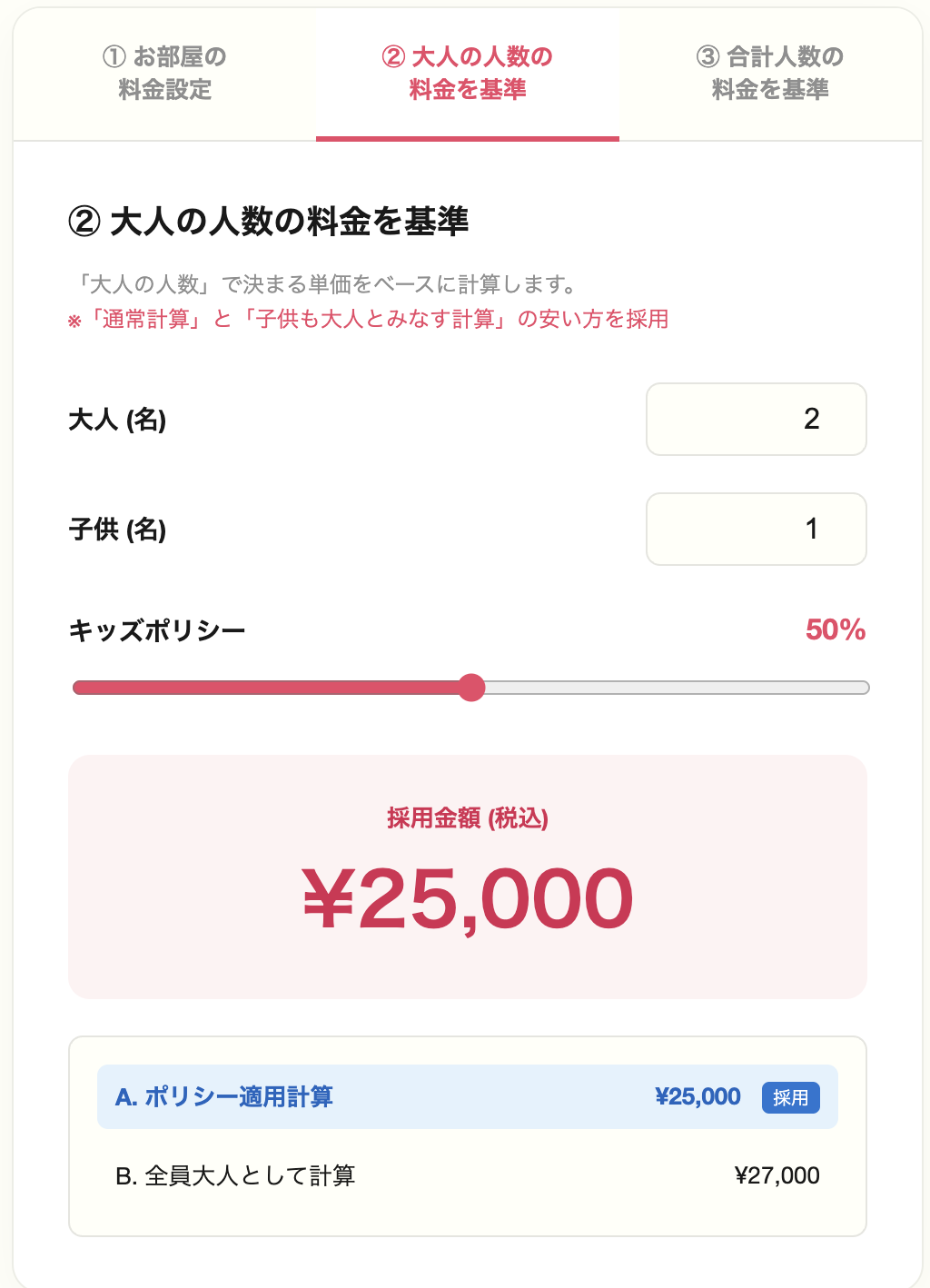This screenshot has width=930, height=1288.
Task: Click the キッズポリシー label text
Action: click(154, 629)
